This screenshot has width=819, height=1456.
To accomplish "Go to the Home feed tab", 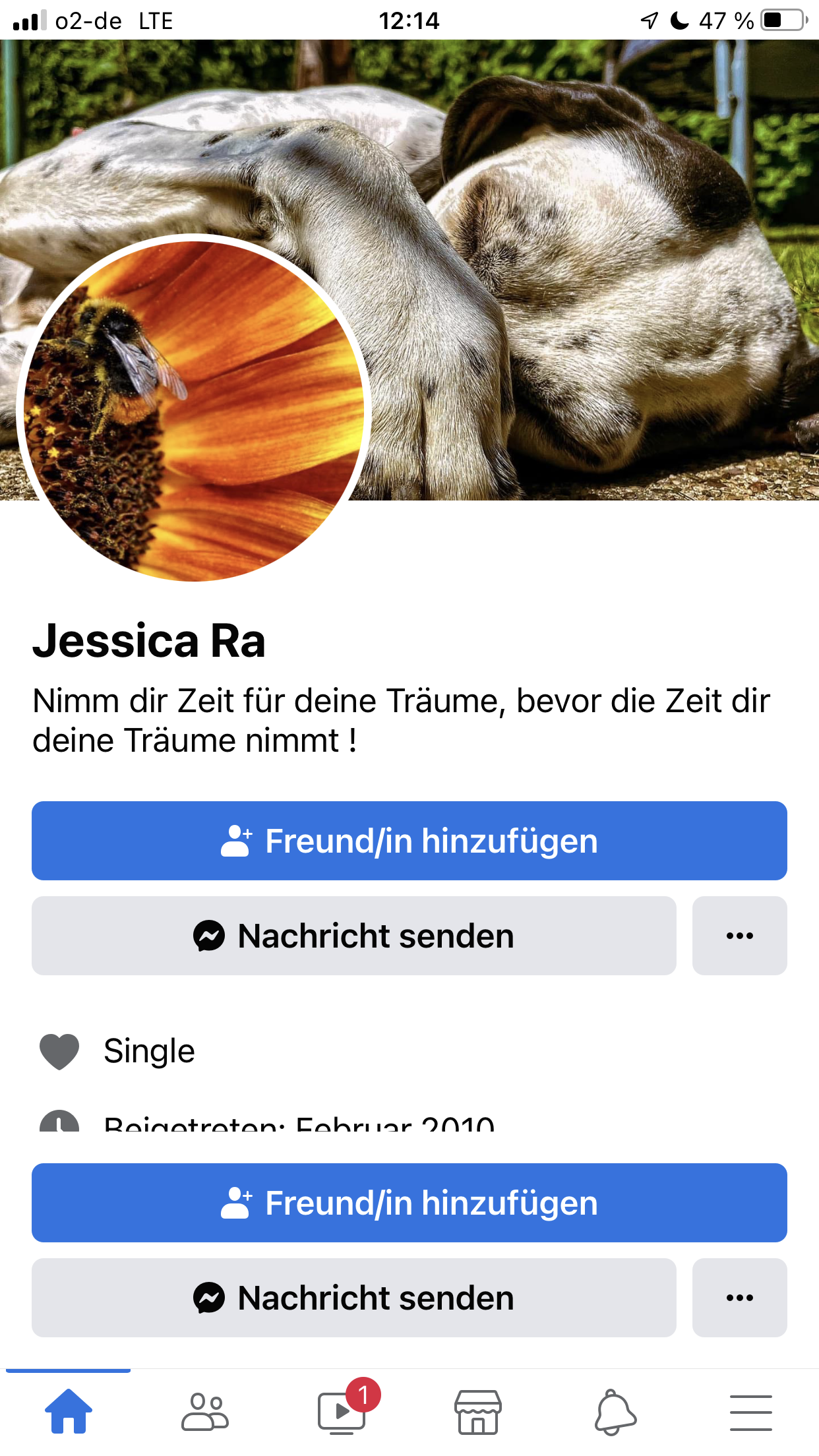I will [69, 1412].
